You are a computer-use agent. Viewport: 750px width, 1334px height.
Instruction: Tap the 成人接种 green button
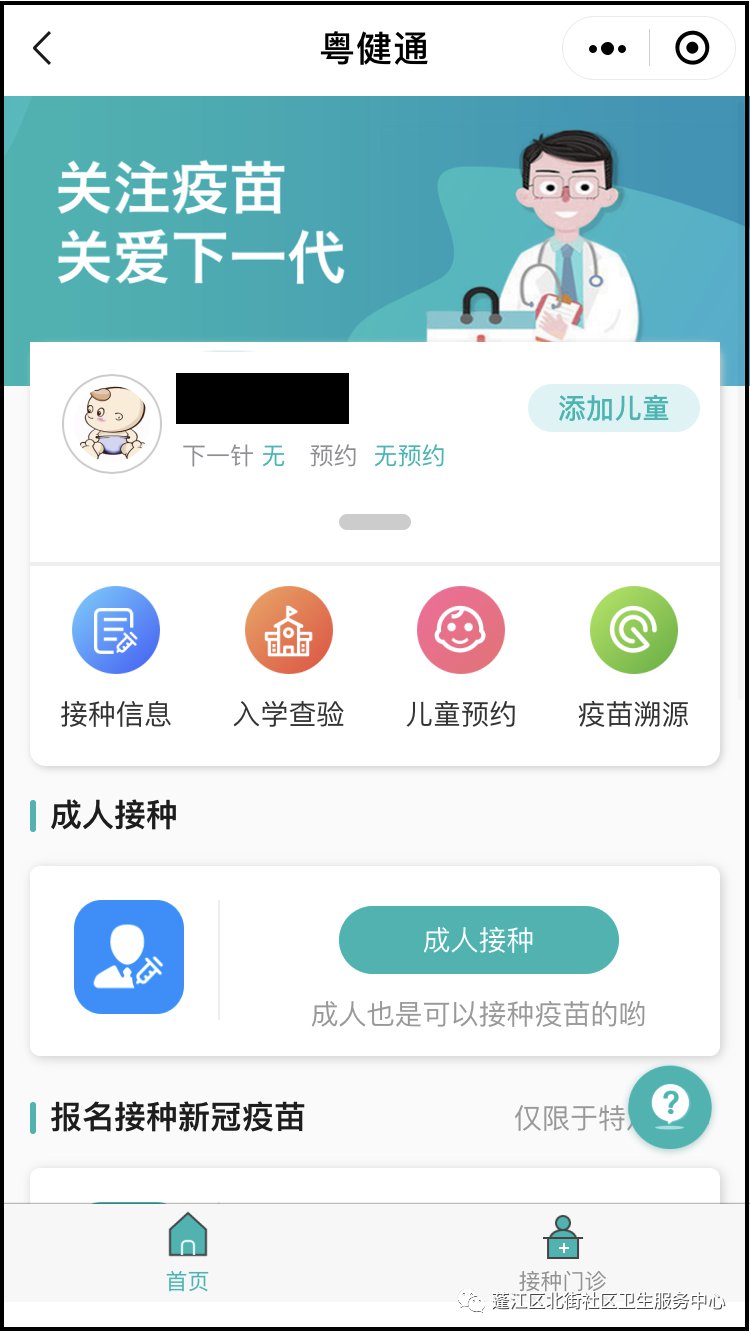coord(478,940)
